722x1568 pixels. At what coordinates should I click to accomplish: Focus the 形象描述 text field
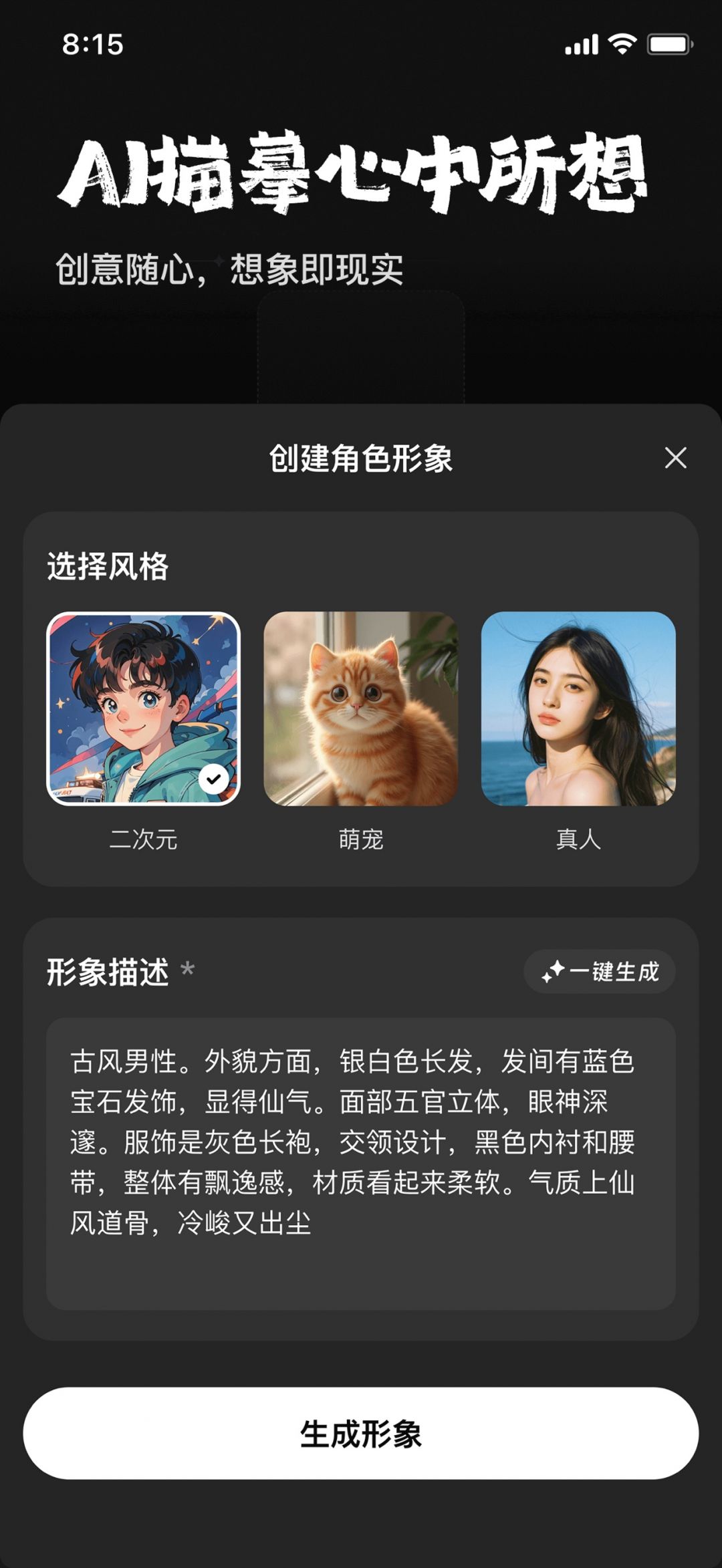(360, 1163)
